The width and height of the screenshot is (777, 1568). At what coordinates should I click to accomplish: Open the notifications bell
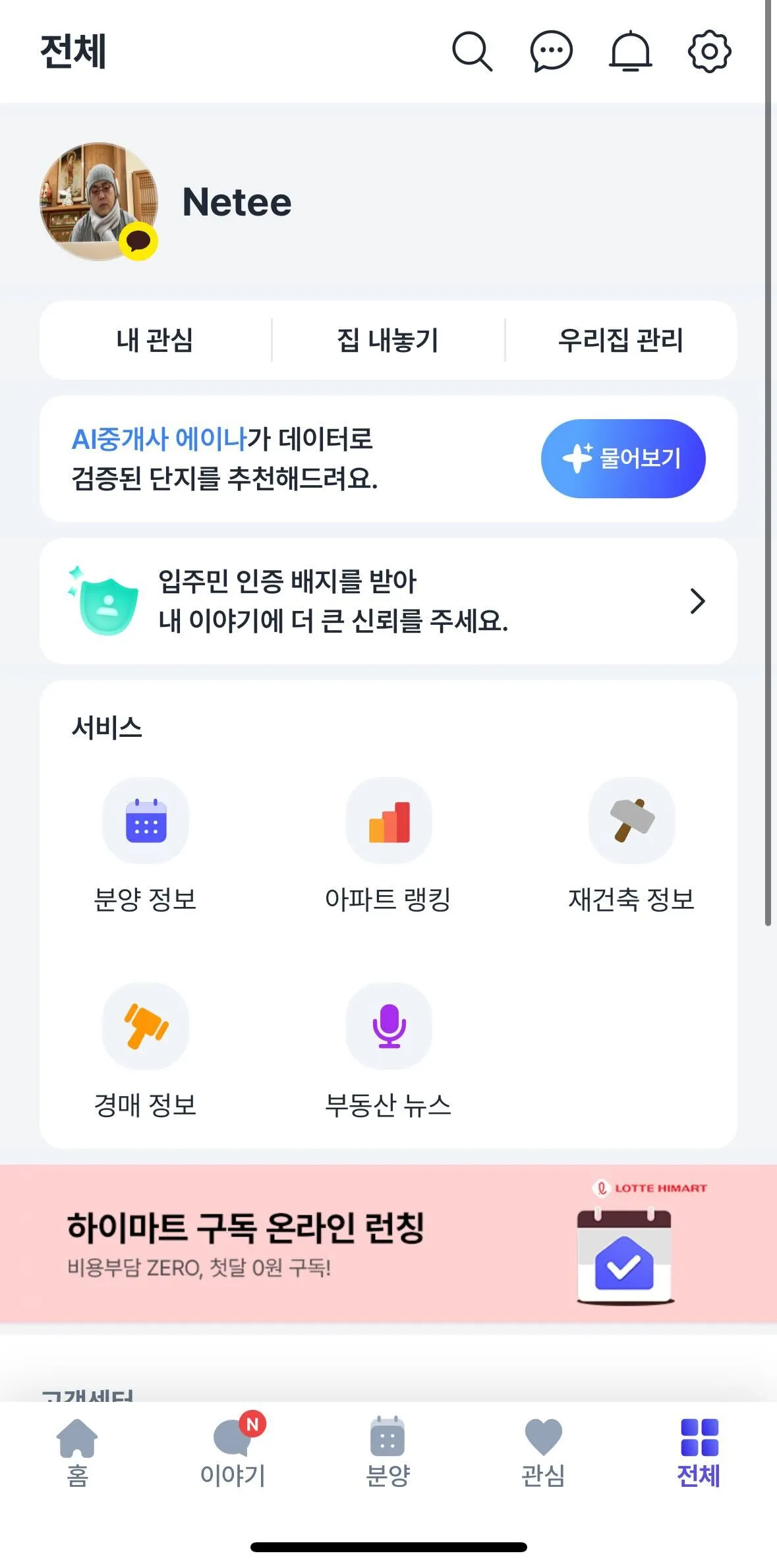point(630,51)
